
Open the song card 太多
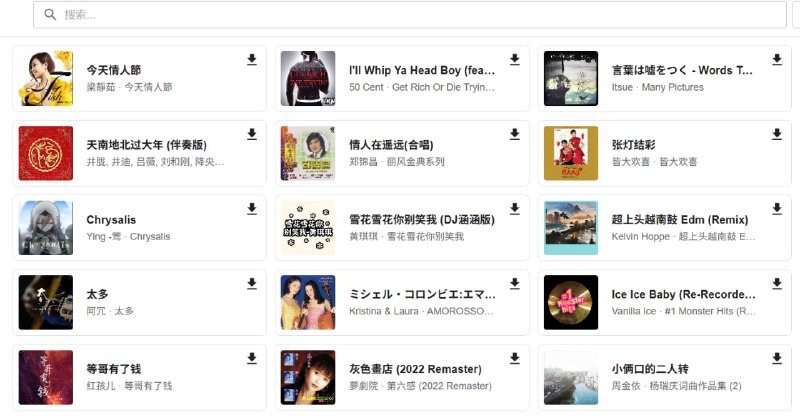click(x=140, y=302)
